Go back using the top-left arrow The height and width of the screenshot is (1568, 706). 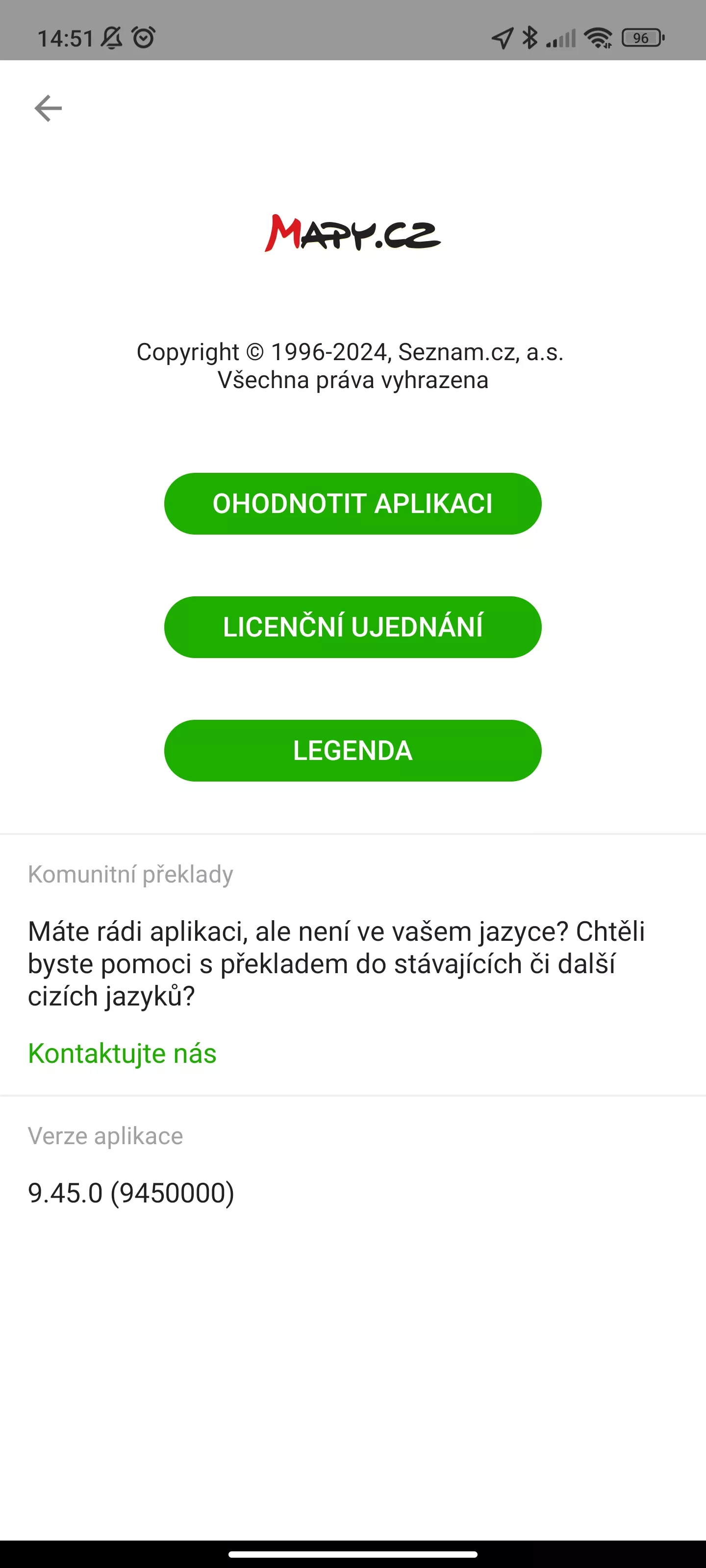[48, 108]
